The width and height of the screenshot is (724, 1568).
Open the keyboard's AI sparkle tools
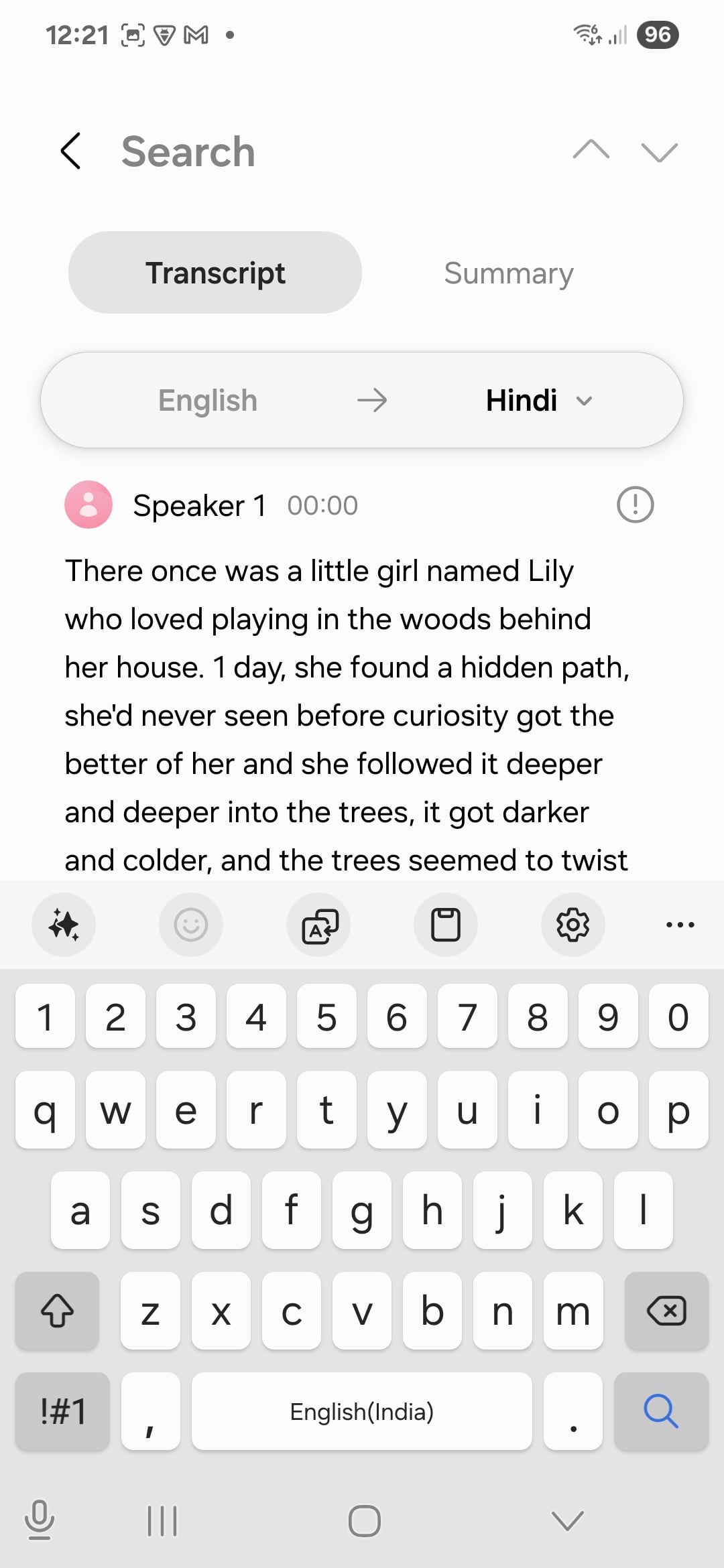point(64,925)
